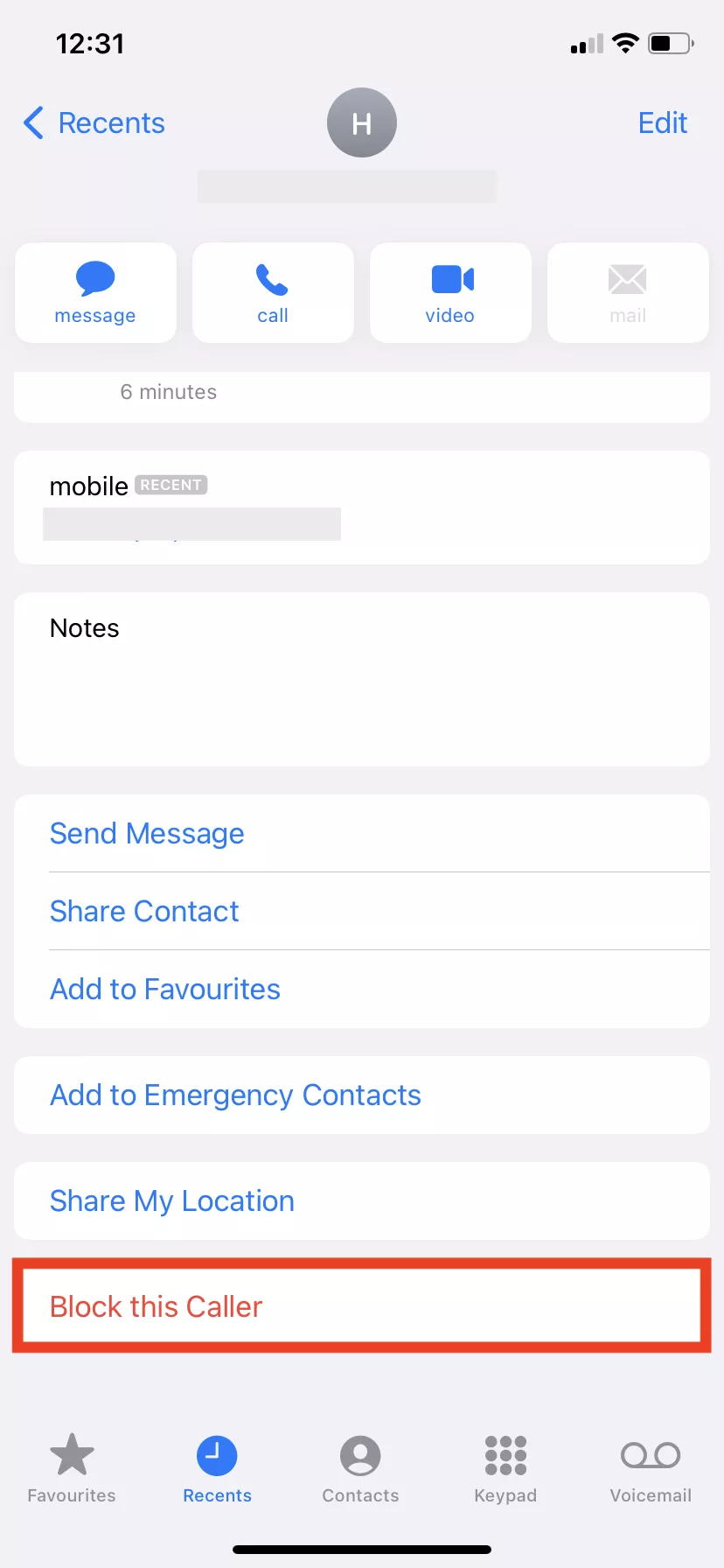Start a video call
Screen dimensions: 724x1568
coord(450,293)
